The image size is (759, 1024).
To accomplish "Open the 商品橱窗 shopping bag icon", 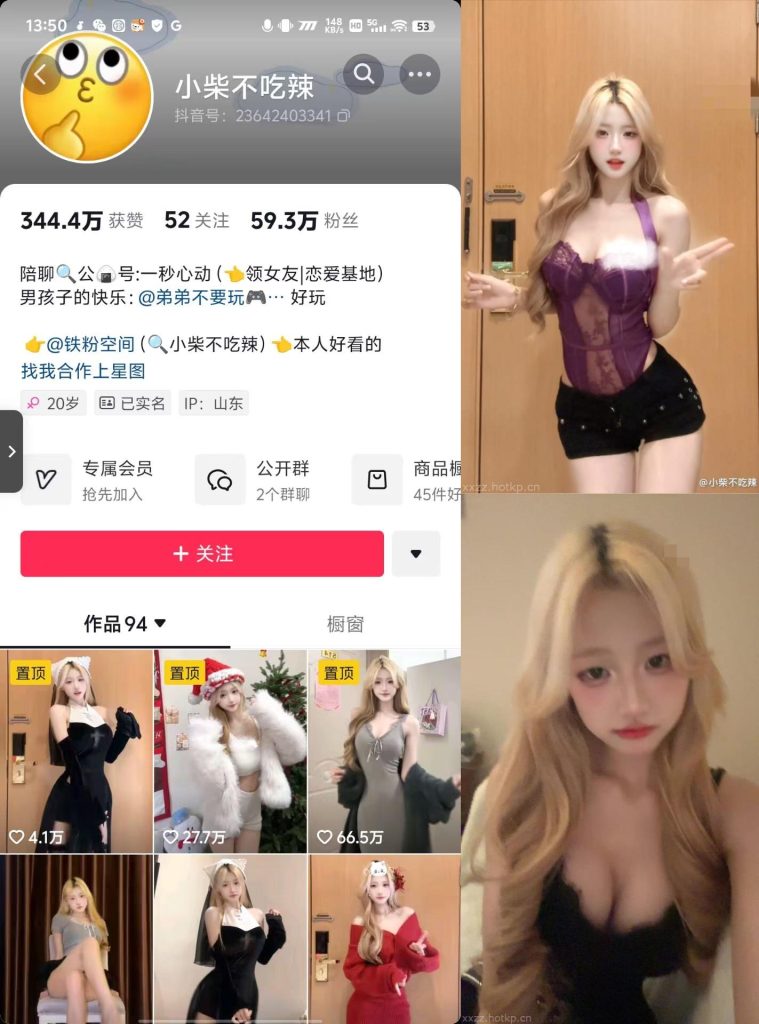I will [x=377, y=478].
